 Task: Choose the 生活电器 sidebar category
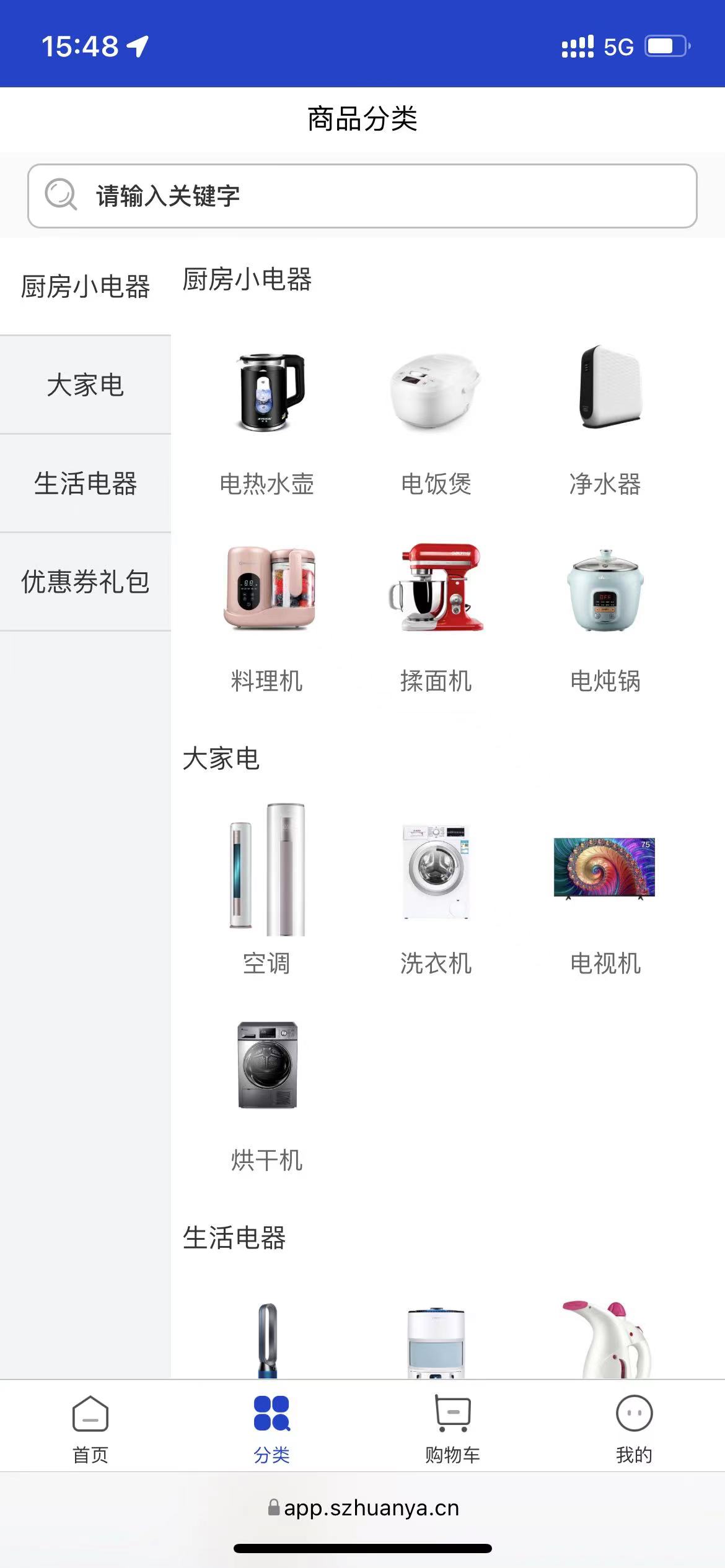click(86, 483)
